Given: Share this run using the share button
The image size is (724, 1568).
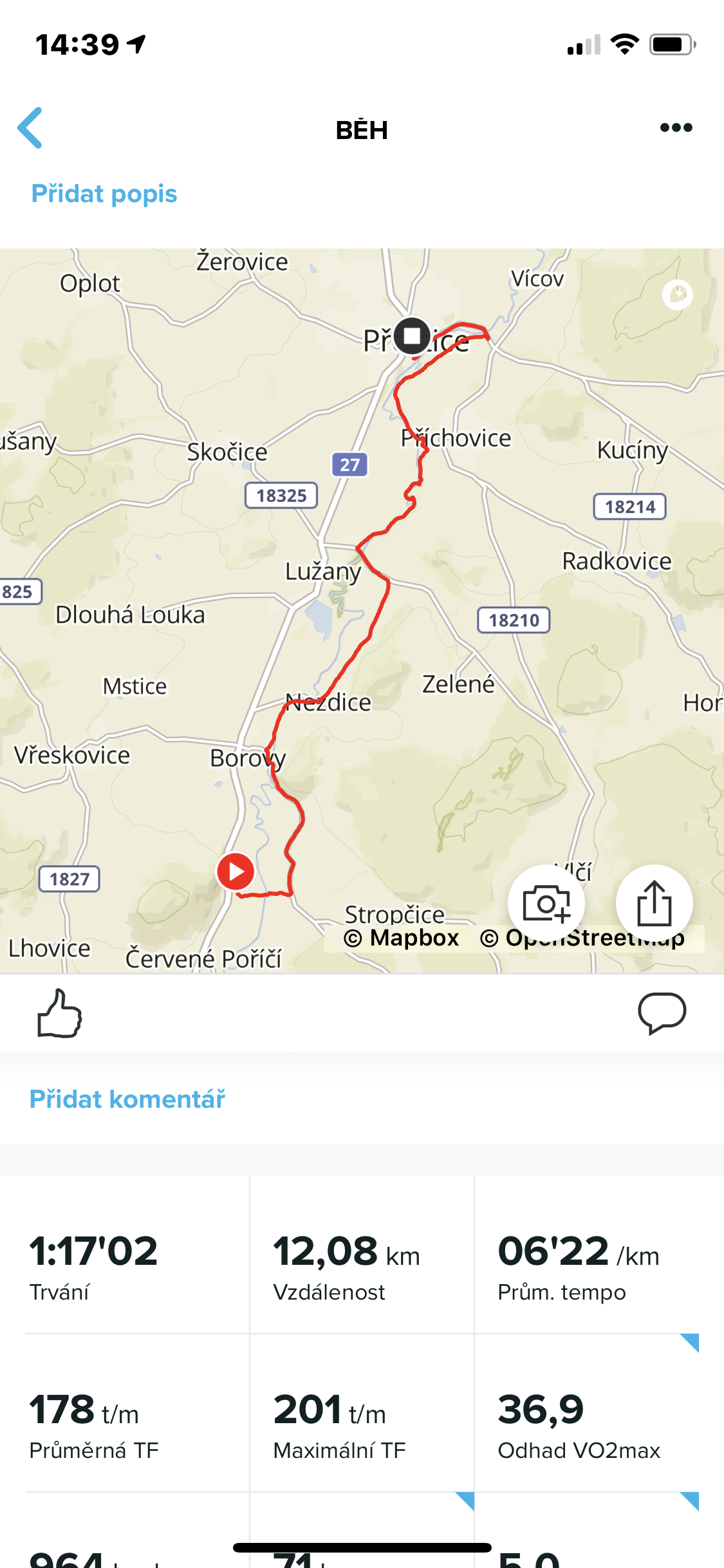Looking at the screenshot, I should tap(654, 903).
